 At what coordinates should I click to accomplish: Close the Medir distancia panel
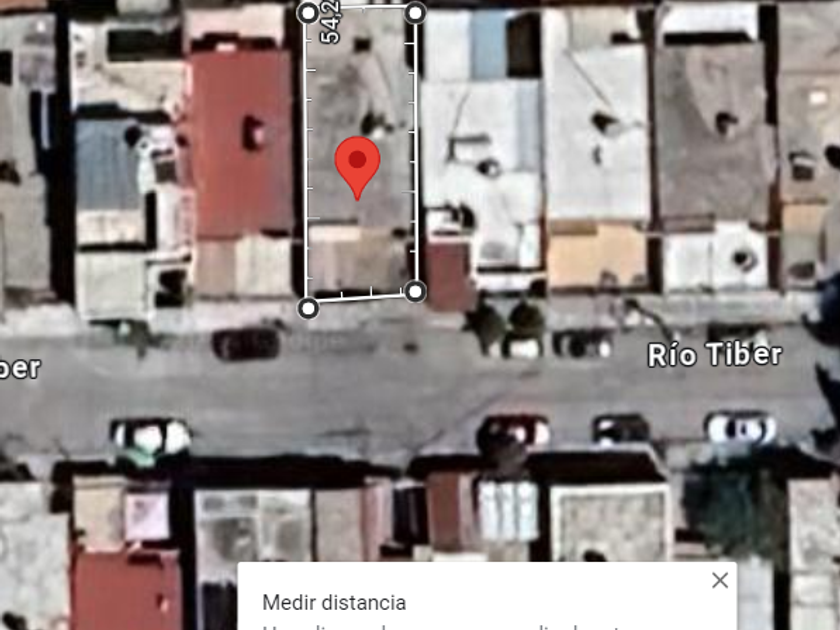720,580
